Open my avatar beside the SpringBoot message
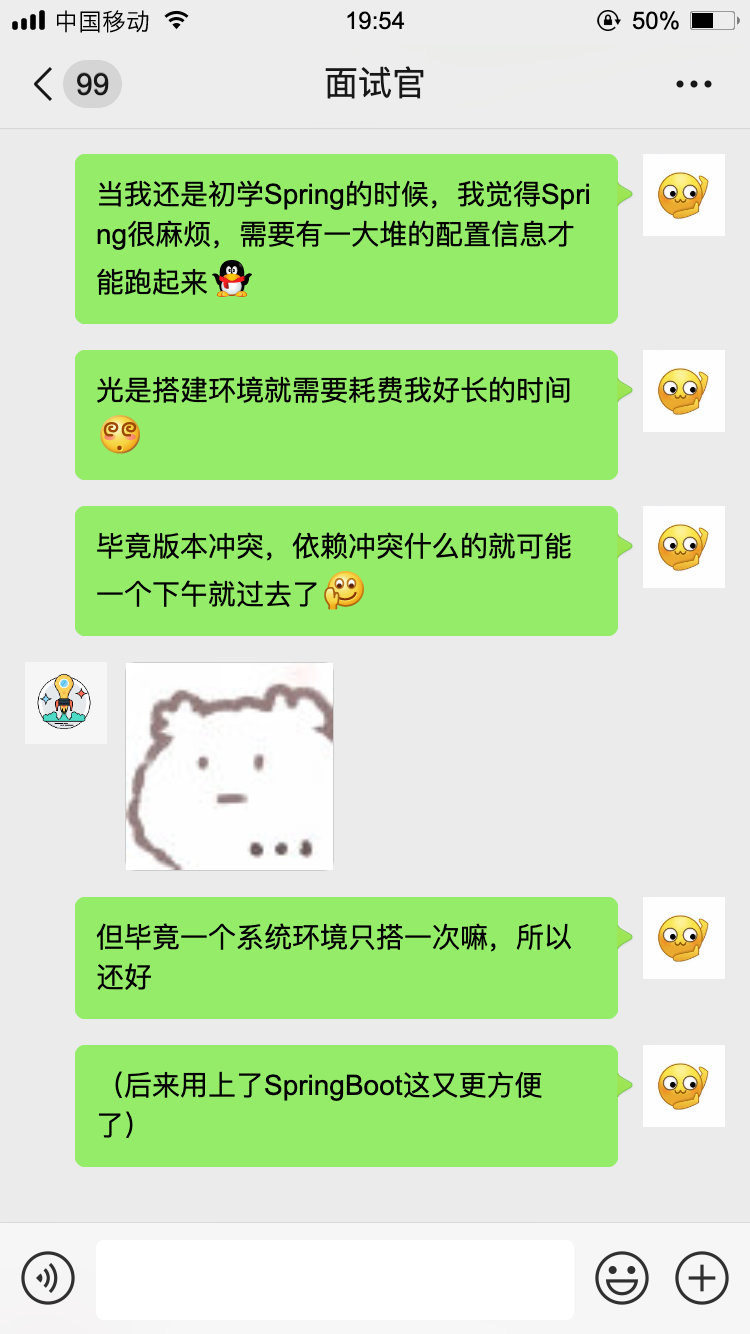 (683, 1086)
